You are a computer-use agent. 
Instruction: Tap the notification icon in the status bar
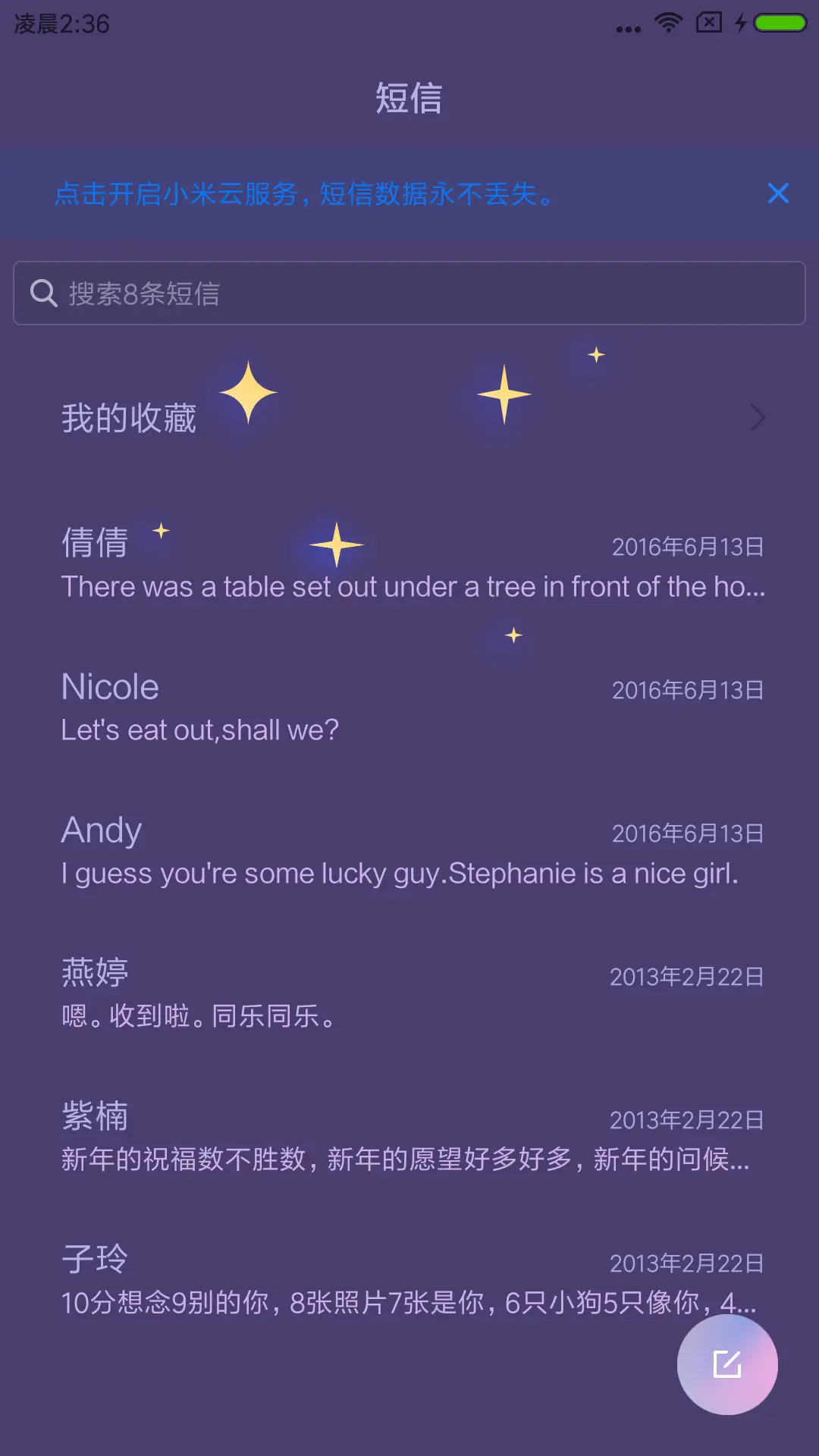[x=707, y=23]
